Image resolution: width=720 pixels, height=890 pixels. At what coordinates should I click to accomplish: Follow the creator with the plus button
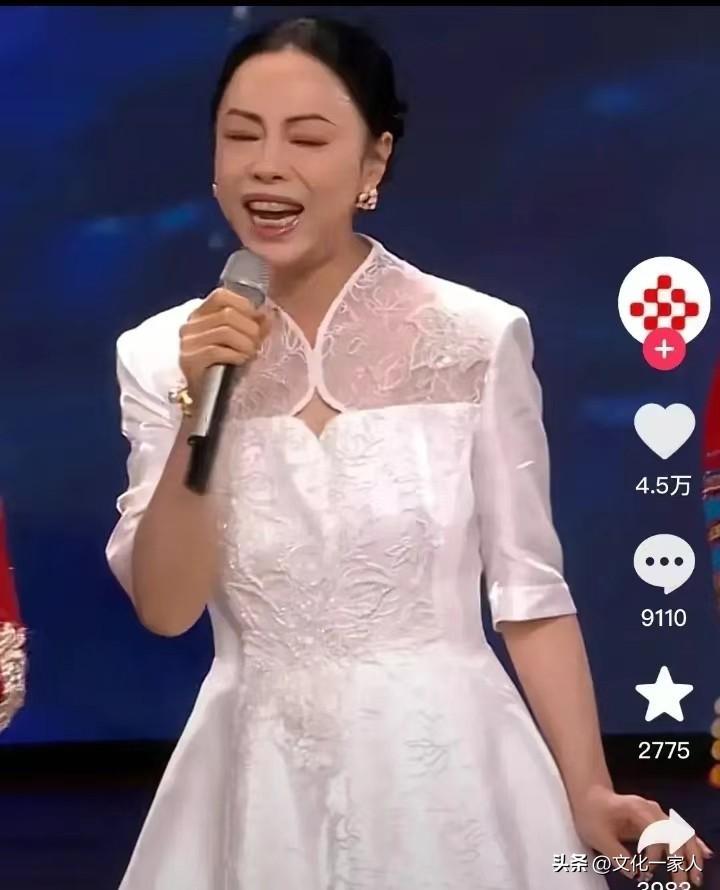(664, 350)
